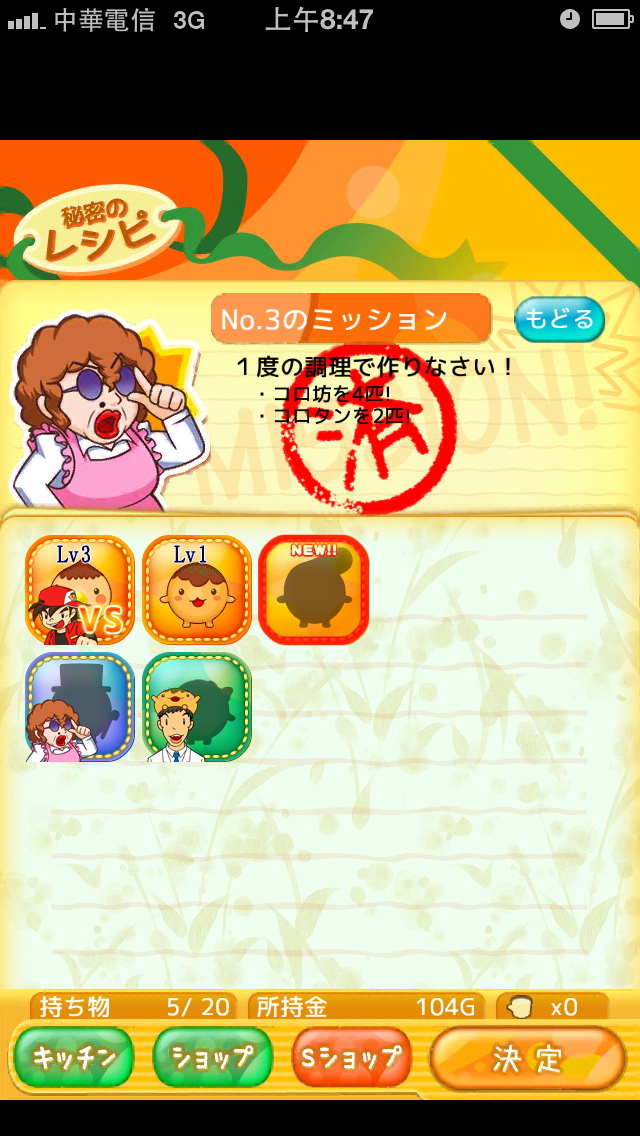
Task: Select the green tile with the doctor
Action: click(x=197, y=707)
